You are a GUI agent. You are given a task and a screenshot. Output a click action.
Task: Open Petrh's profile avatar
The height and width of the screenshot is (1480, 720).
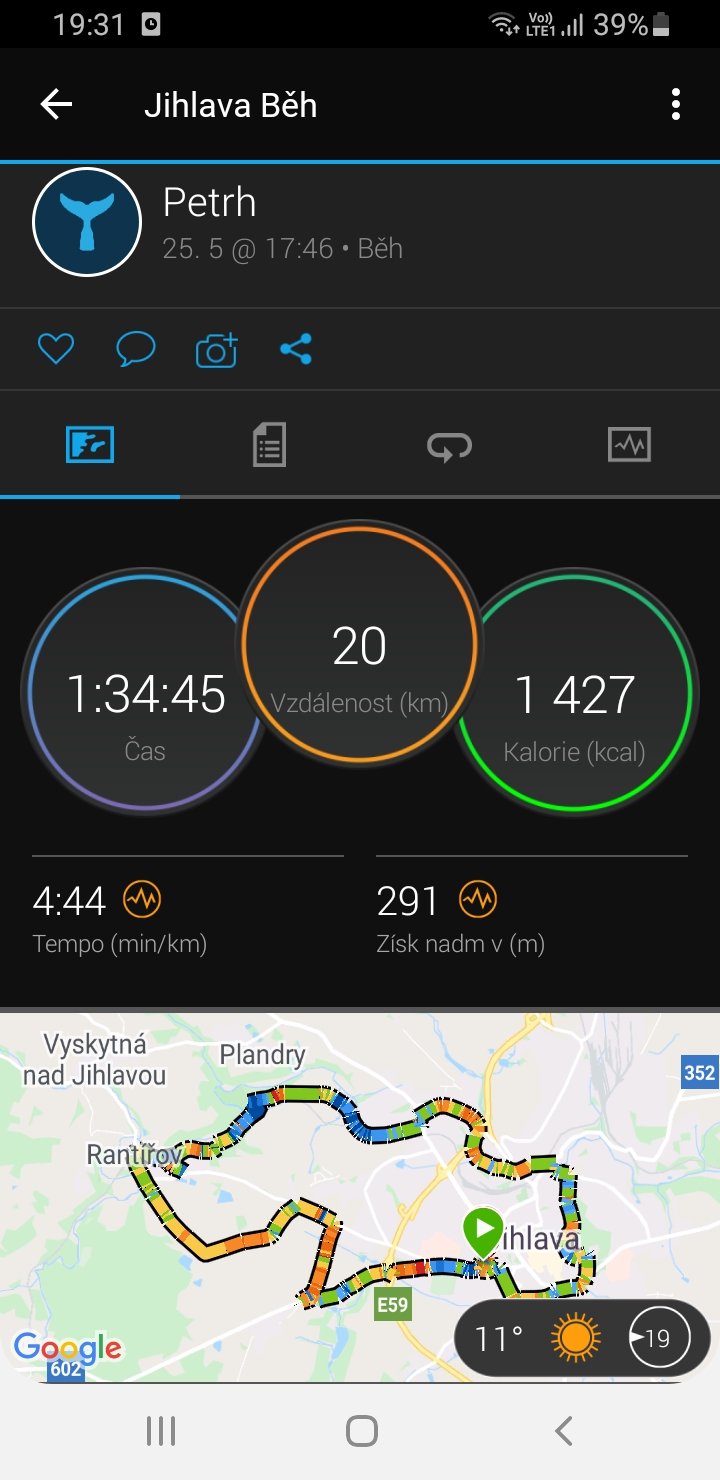87,223
